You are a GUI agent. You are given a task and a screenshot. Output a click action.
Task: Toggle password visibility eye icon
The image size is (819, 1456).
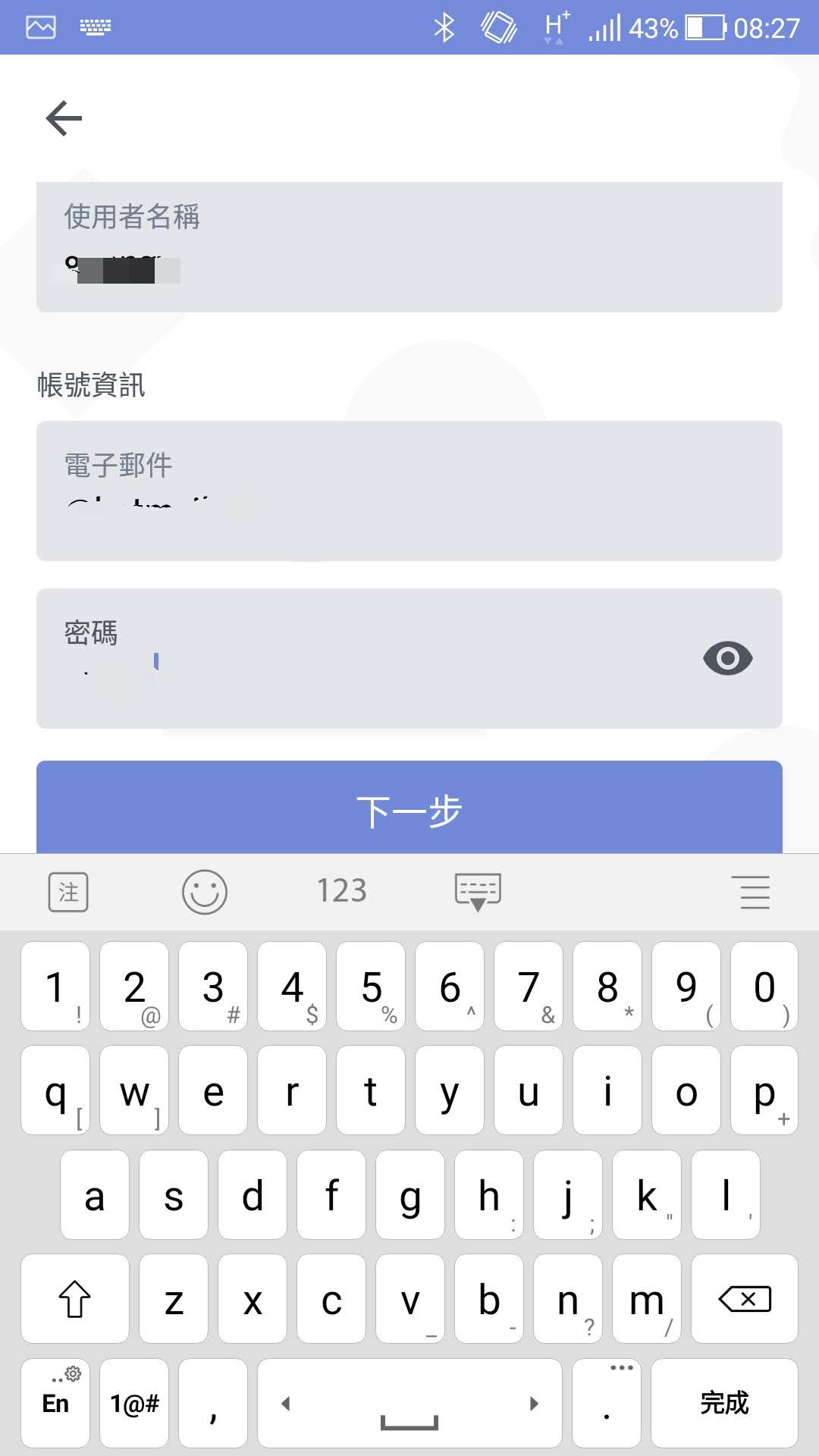[727, 658]
